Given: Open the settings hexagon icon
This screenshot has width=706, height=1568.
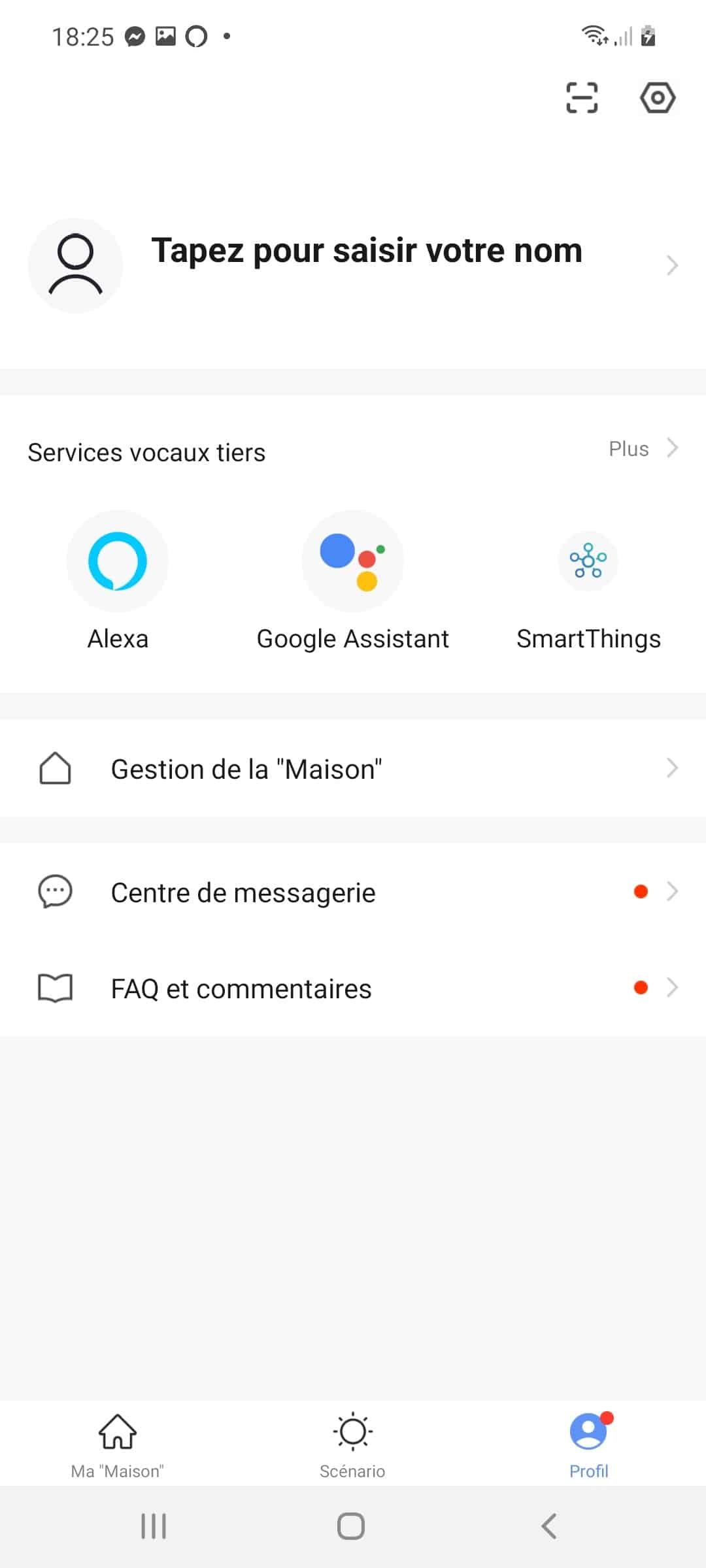Looking at the screenshot, I should pyautogui.click(x=657, y=98).
